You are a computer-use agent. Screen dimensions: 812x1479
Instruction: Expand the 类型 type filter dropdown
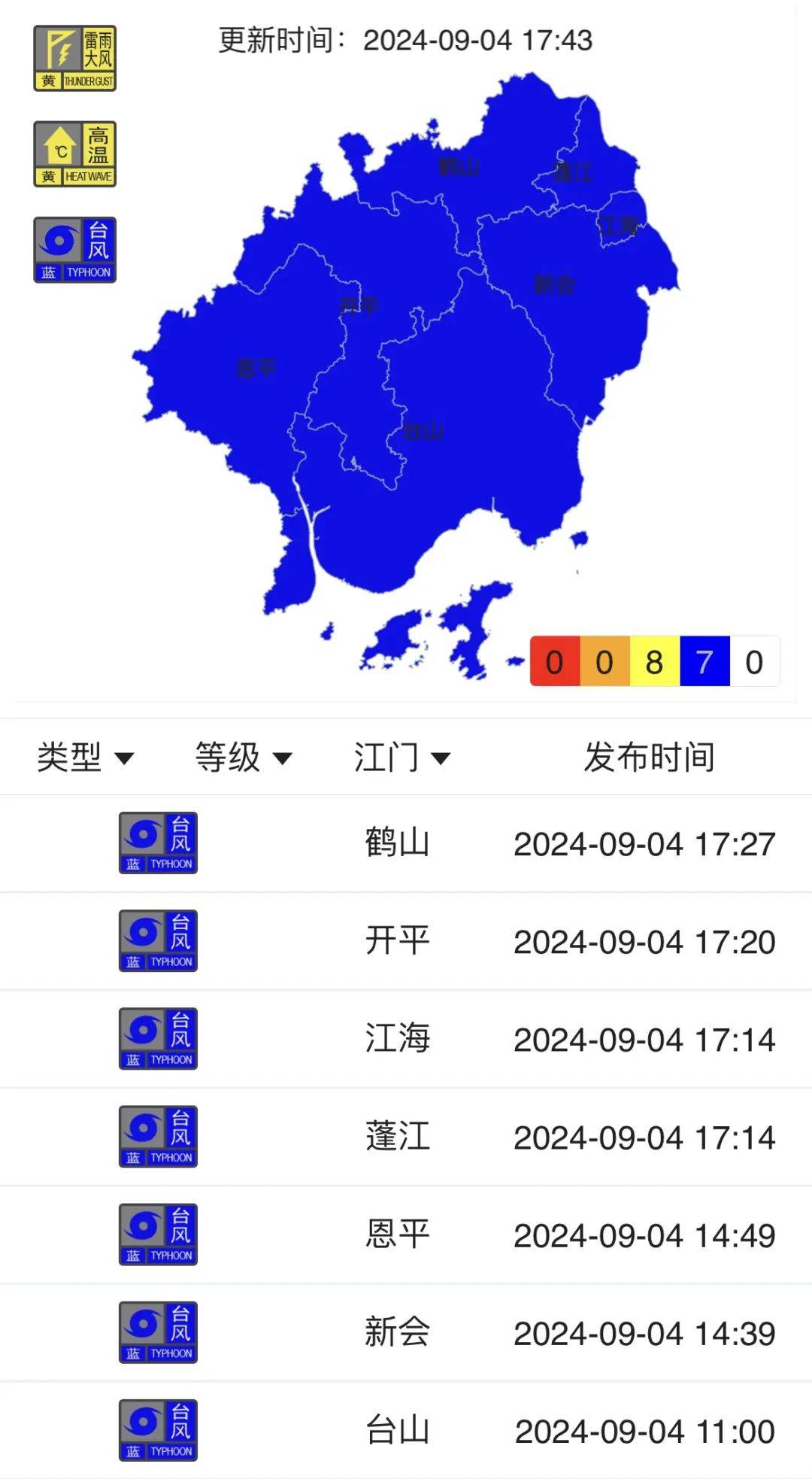point(85,757)
